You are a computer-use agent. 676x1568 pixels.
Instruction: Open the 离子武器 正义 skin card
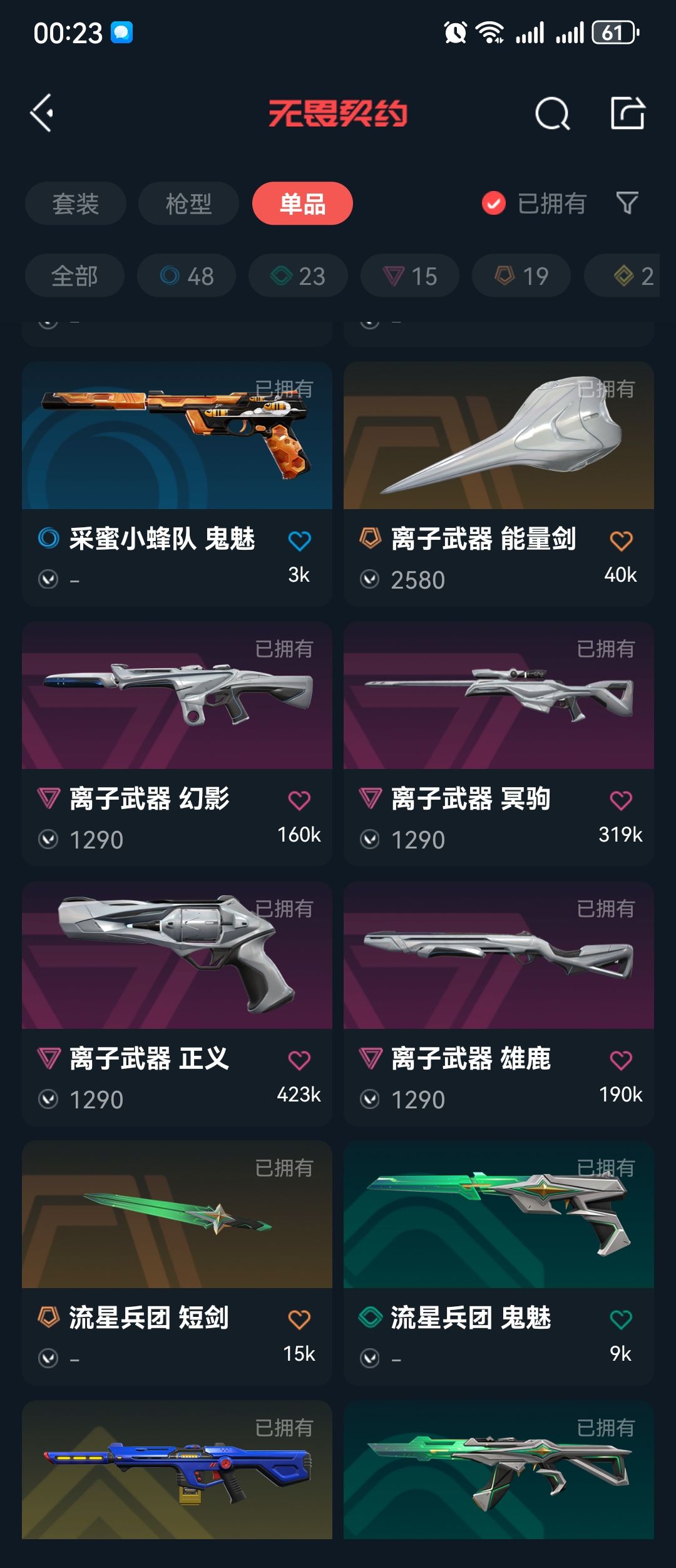pyautogui.click(x=177, y=1003)
